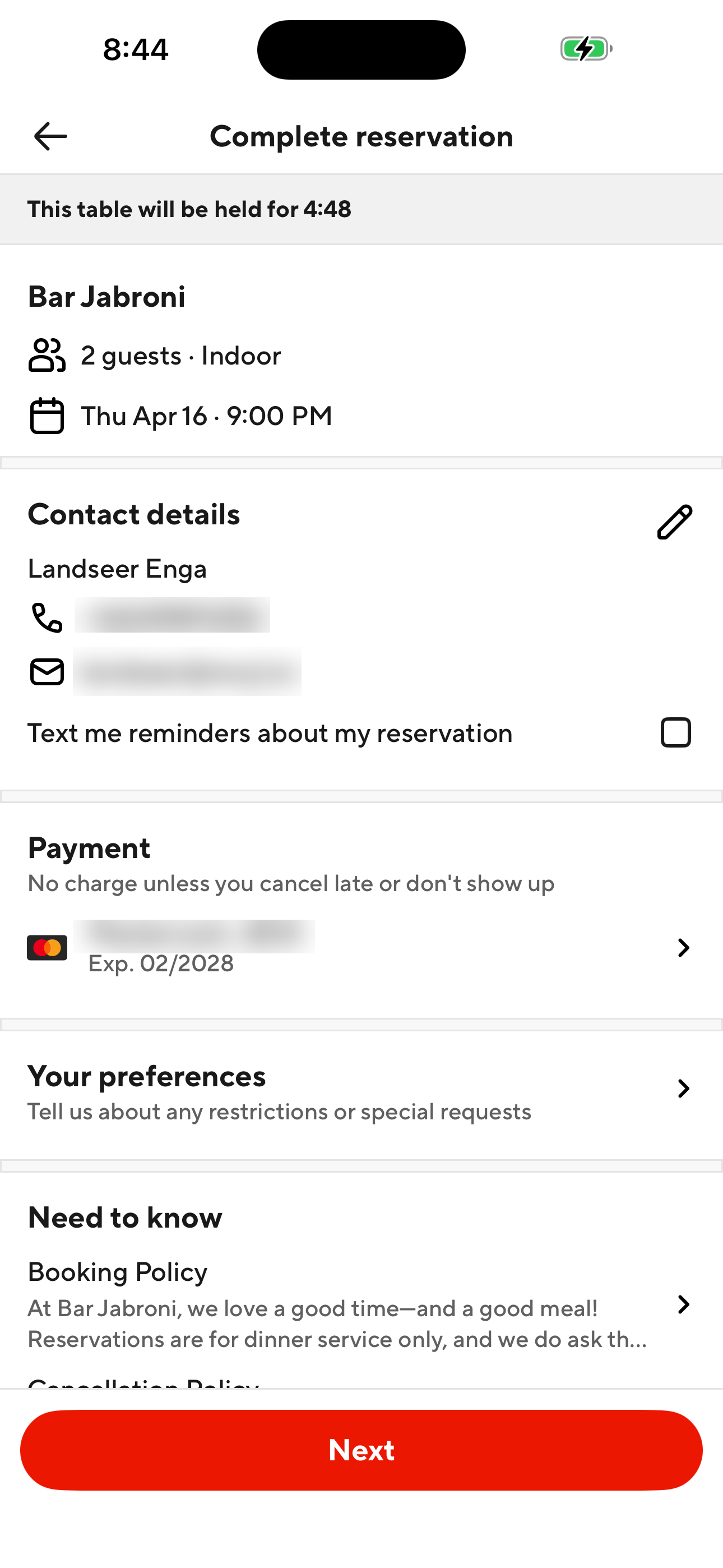Click the guests icon next to 2 guests
Screen dimensions: 723x1568
pyautogui.click(x=48, y=356)
